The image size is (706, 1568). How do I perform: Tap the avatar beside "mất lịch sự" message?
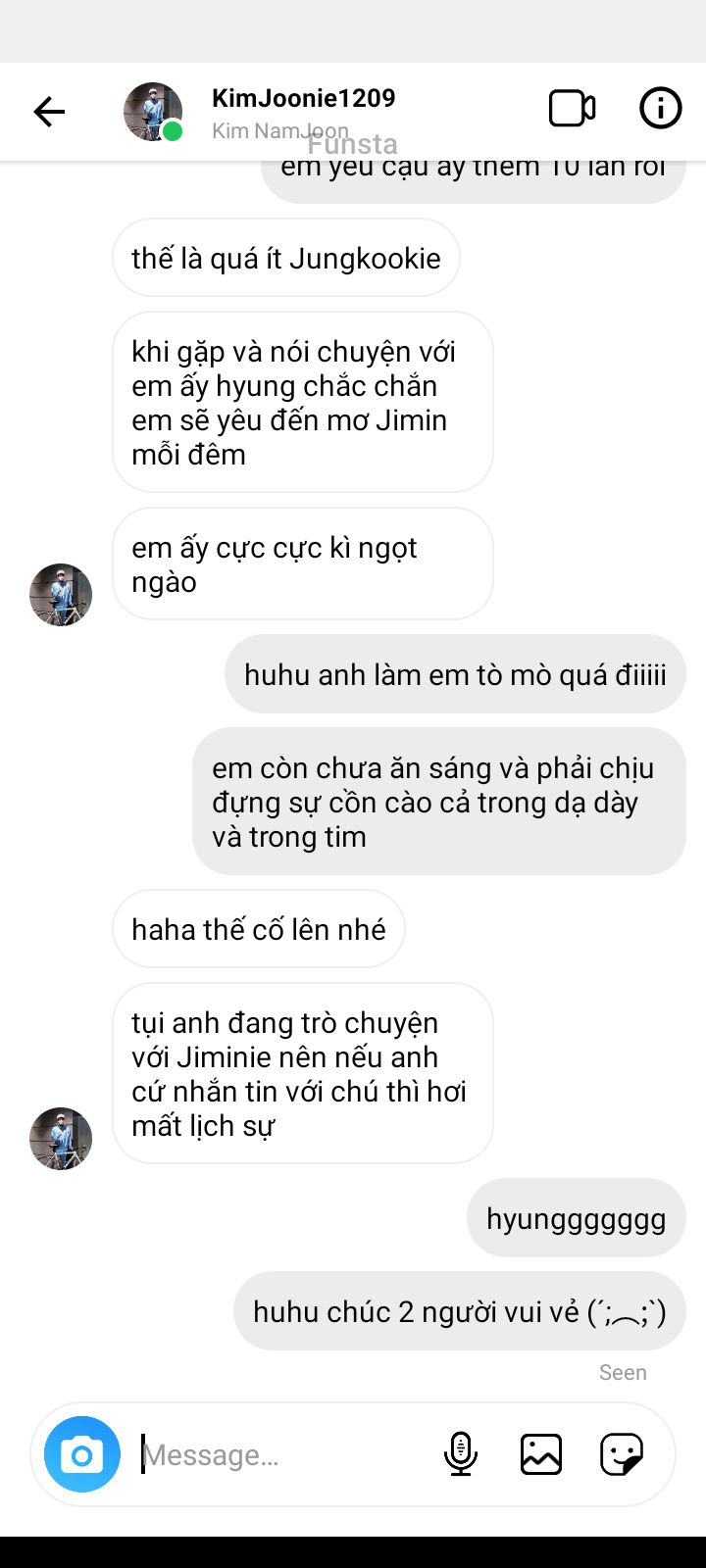click(61, 1139)
